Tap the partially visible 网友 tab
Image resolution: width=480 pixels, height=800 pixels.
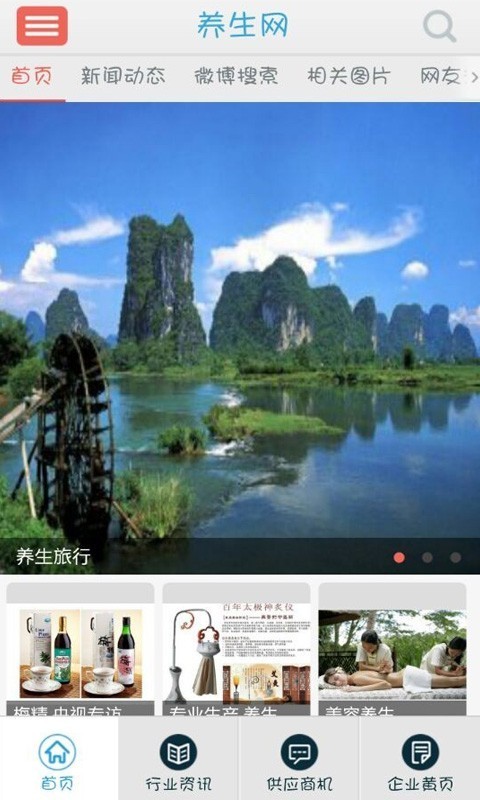tap(441, 76)
